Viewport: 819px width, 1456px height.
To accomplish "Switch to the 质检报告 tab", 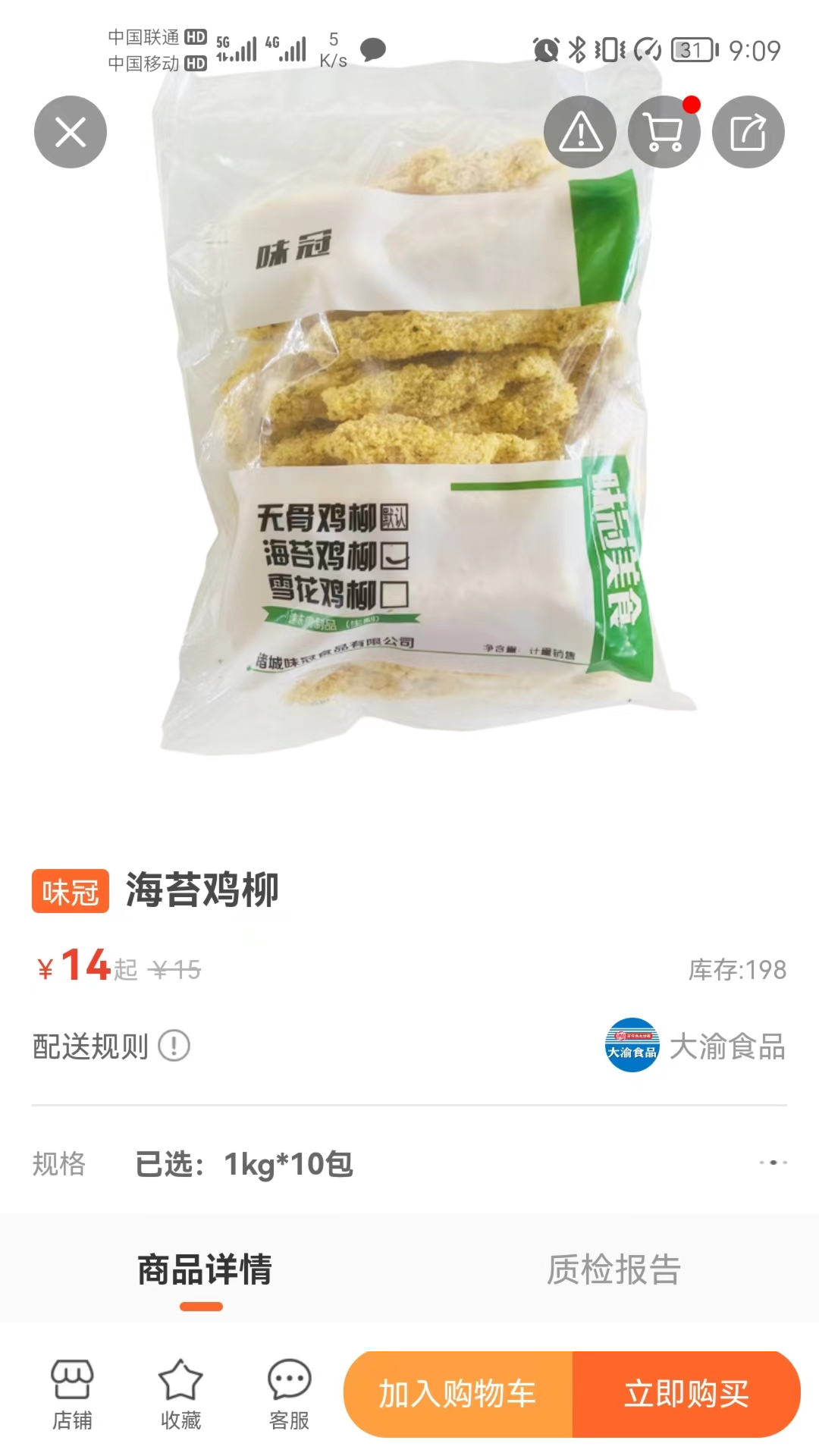I will click(613, 1270).
